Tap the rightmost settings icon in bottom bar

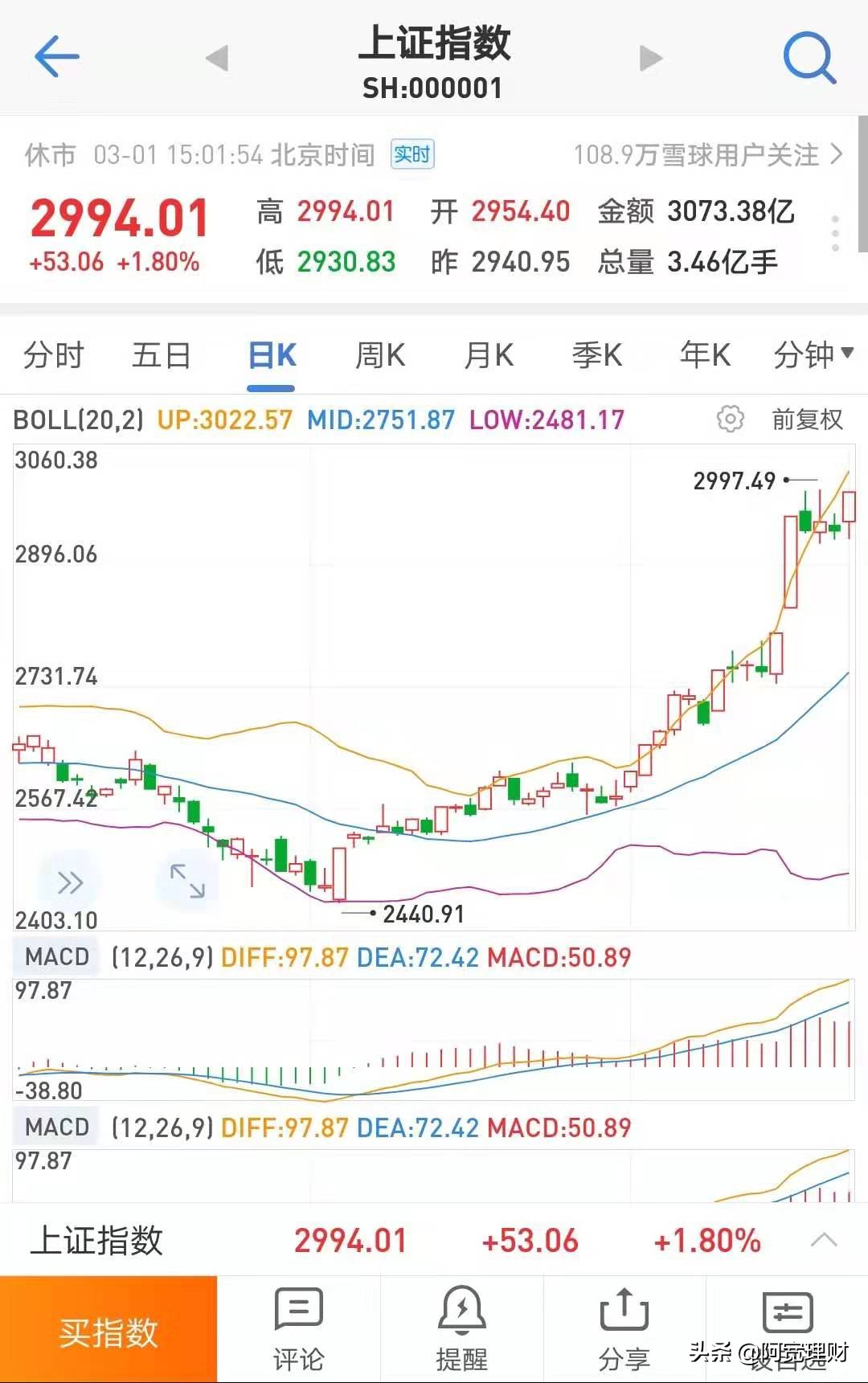(788, 1313)
